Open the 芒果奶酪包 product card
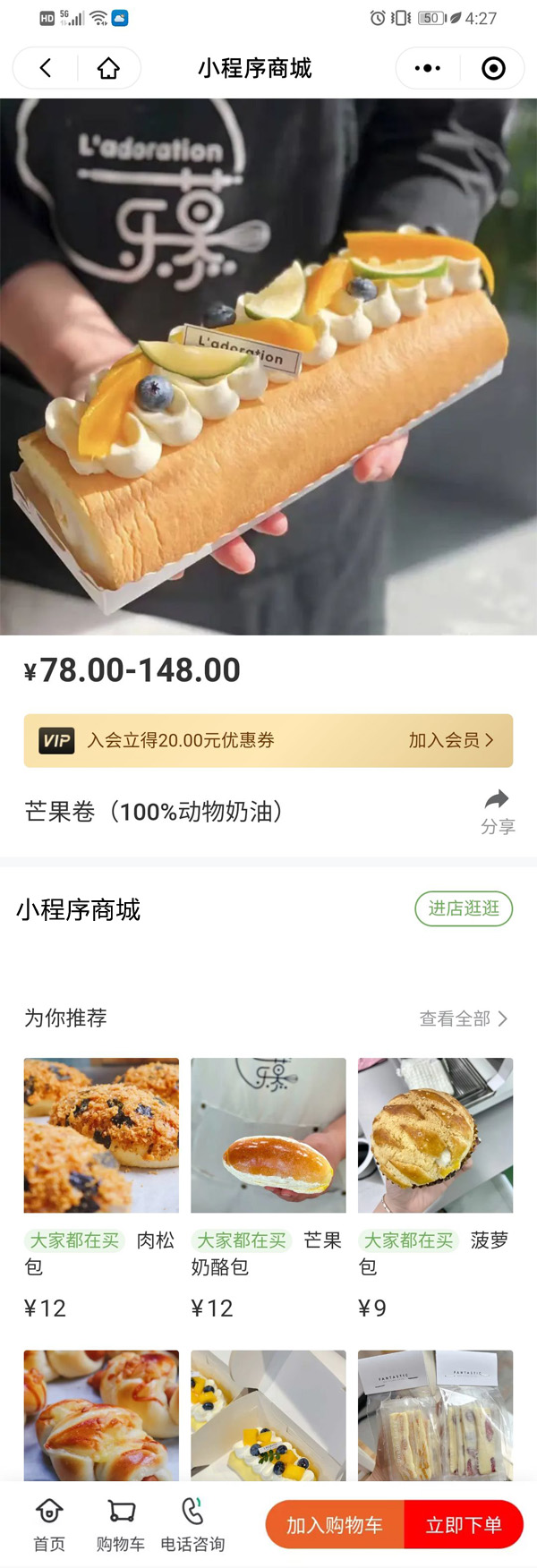This screenshot has height=1568, width=537. [268, 1135]
